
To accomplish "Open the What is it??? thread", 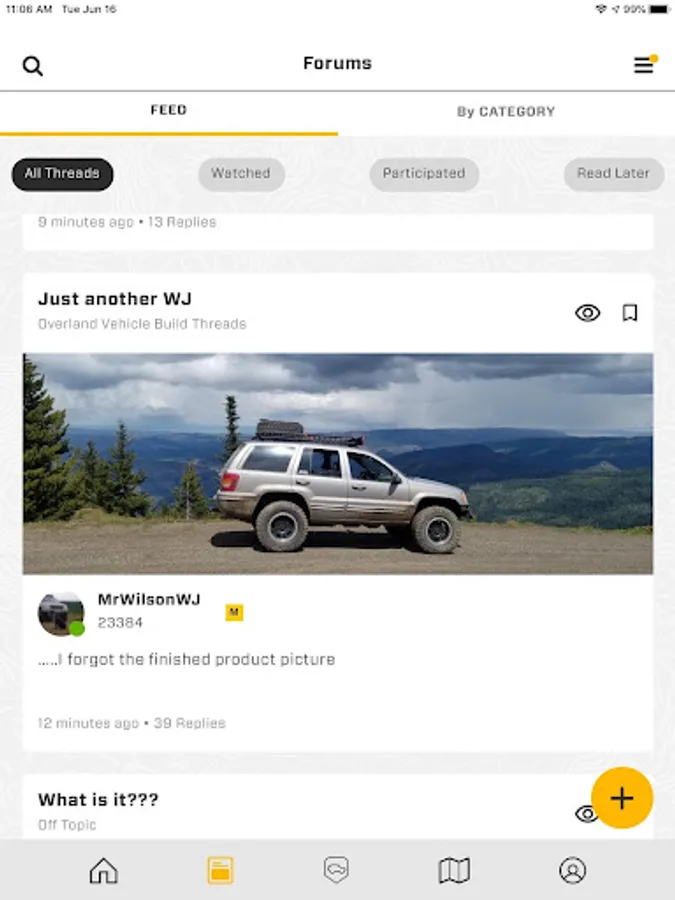I will click(98, 800).
